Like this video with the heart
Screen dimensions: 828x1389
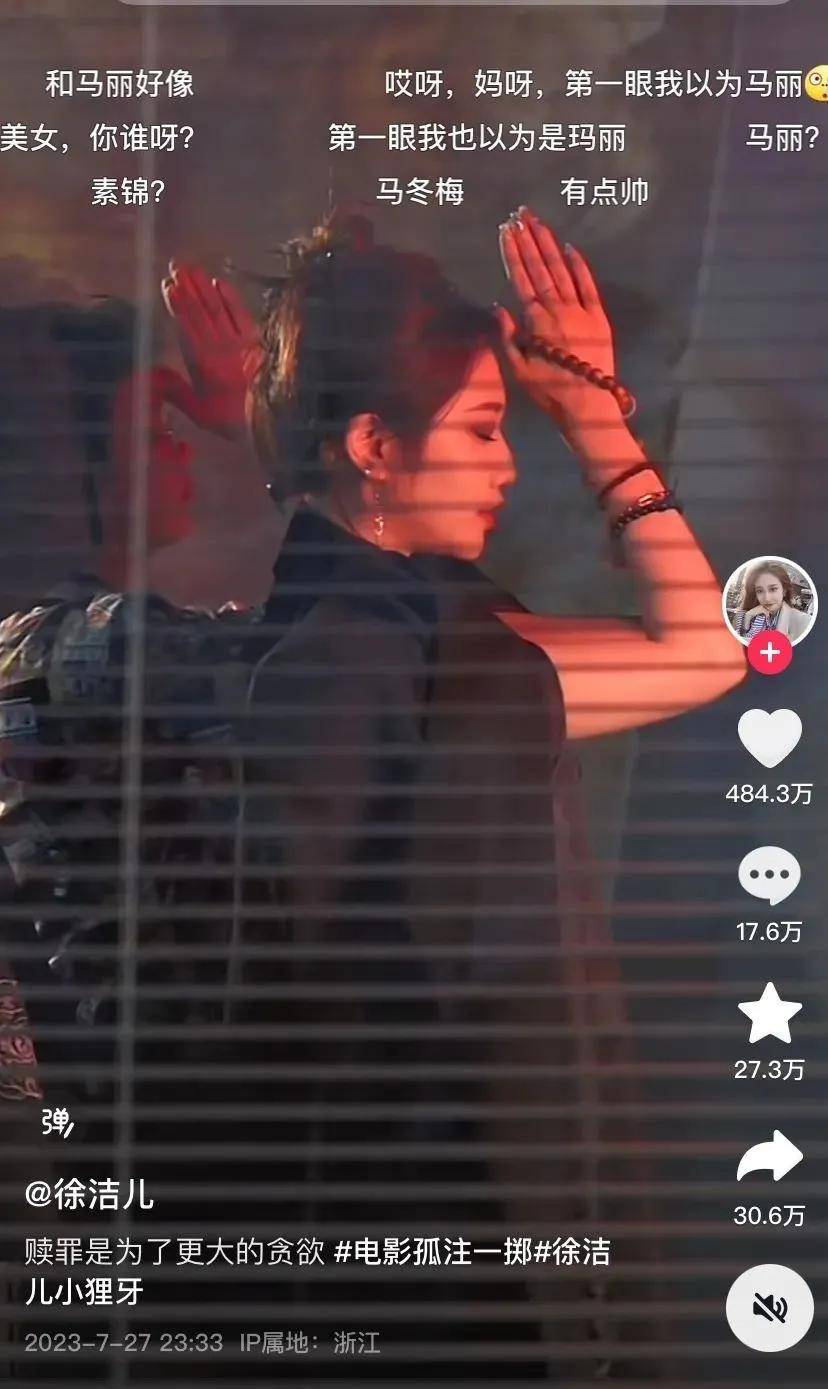pos(769,738)
